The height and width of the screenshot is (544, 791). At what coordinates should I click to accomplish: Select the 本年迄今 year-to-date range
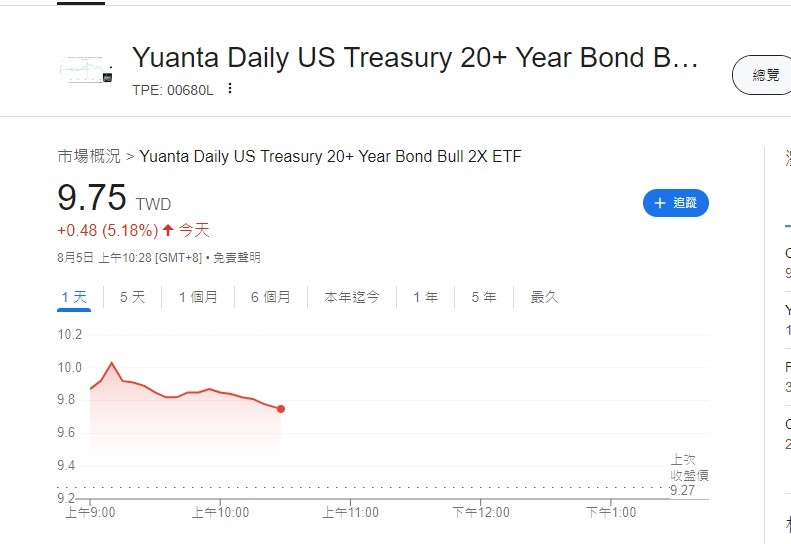[352, 297]
